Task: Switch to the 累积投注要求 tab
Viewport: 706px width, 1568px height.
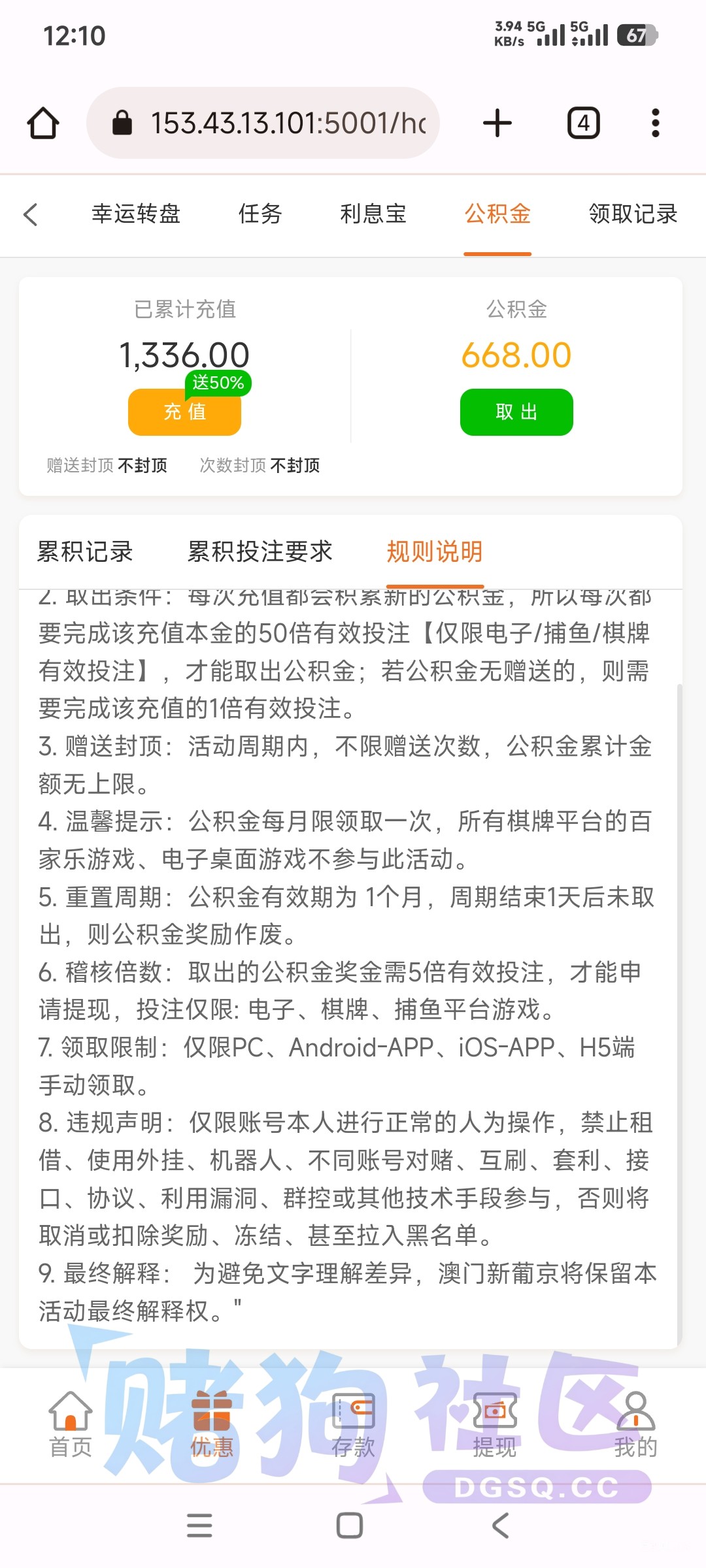Action: pos(260,551)
